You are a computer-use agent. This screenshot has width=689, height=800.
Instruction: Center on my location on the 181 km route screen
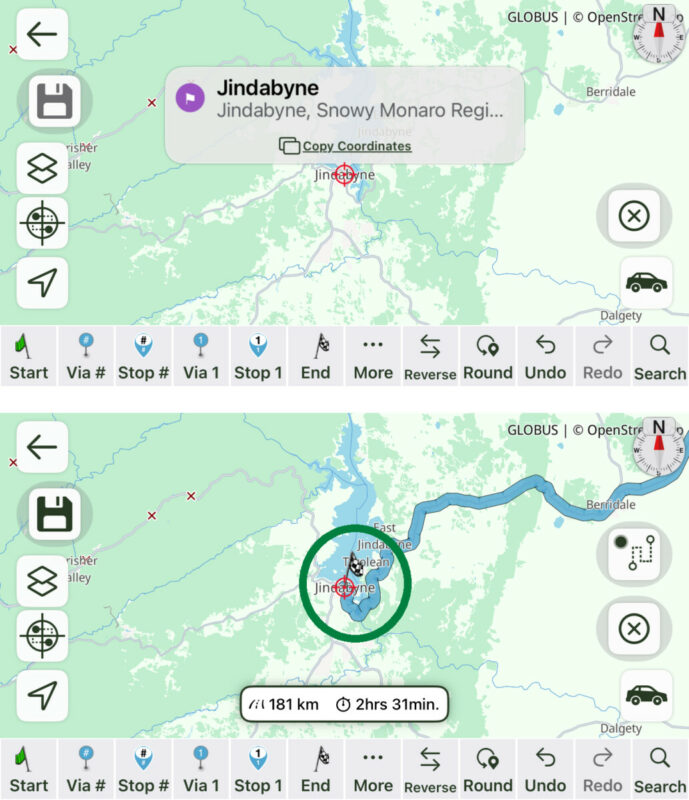coord(42,694)
